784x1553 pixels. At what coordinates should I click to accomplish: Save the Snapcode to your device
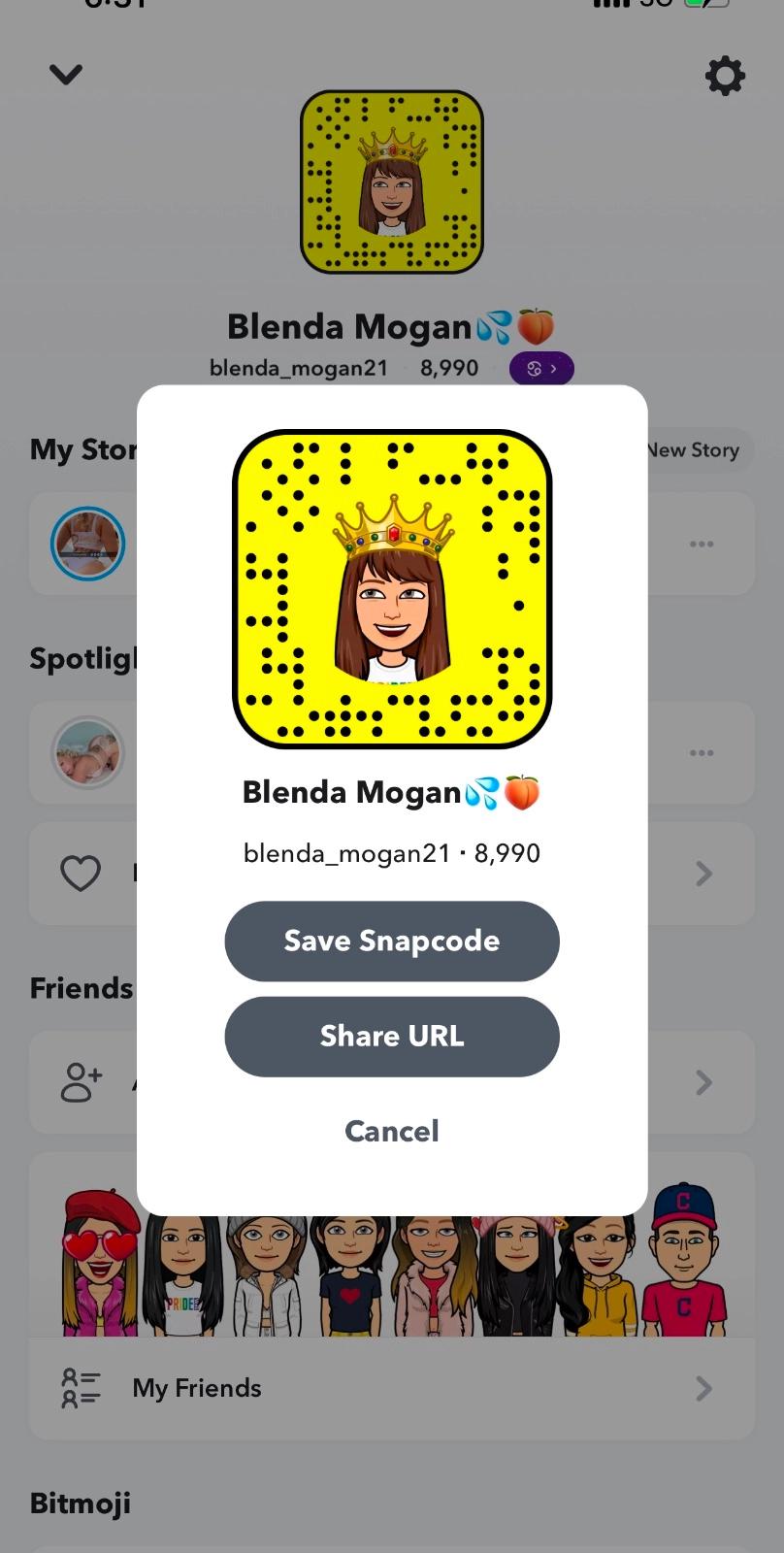(x=392, y=941)
